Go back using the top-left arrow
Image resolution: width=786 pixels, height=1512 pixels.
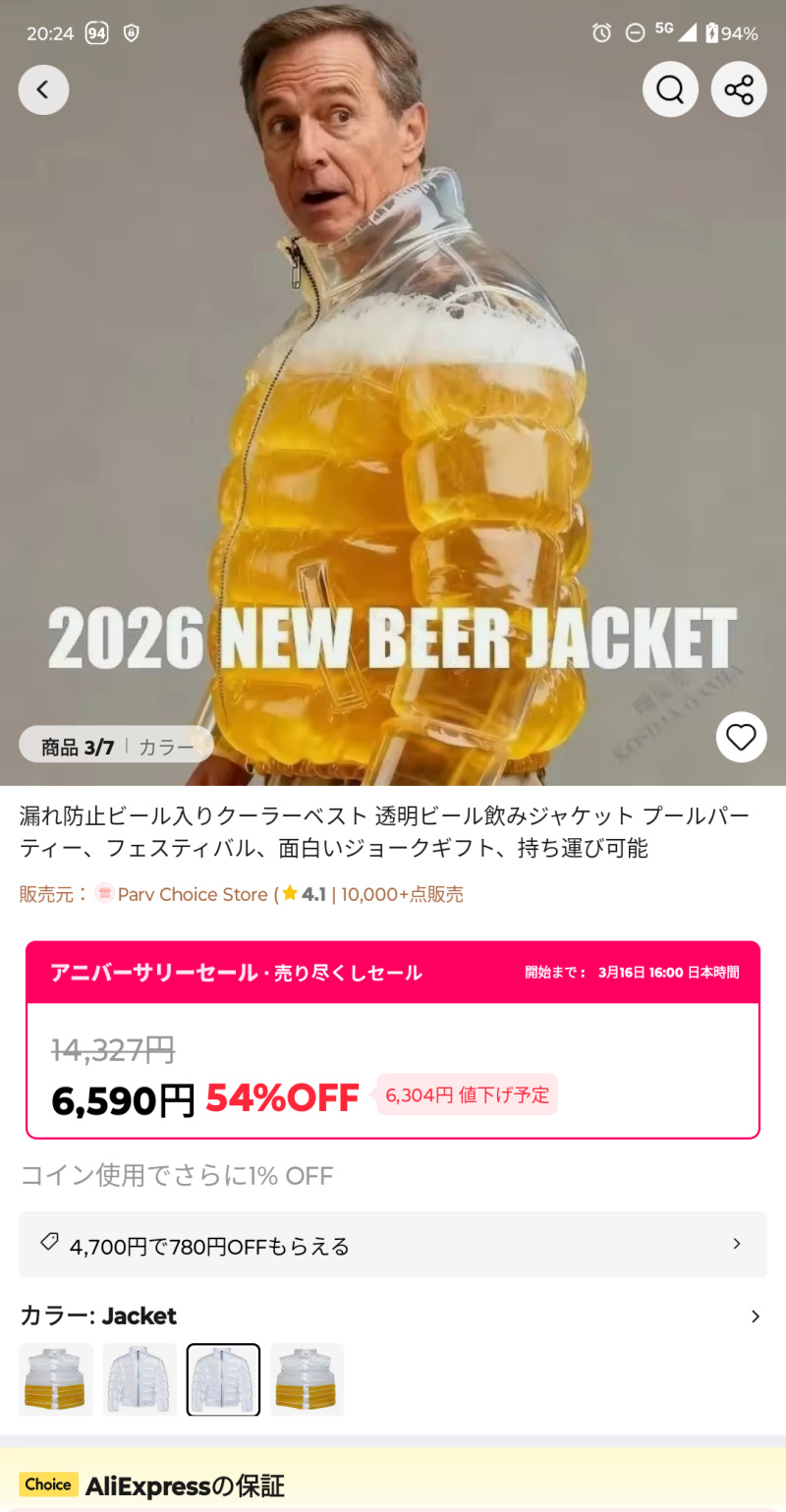coord(43,90)
